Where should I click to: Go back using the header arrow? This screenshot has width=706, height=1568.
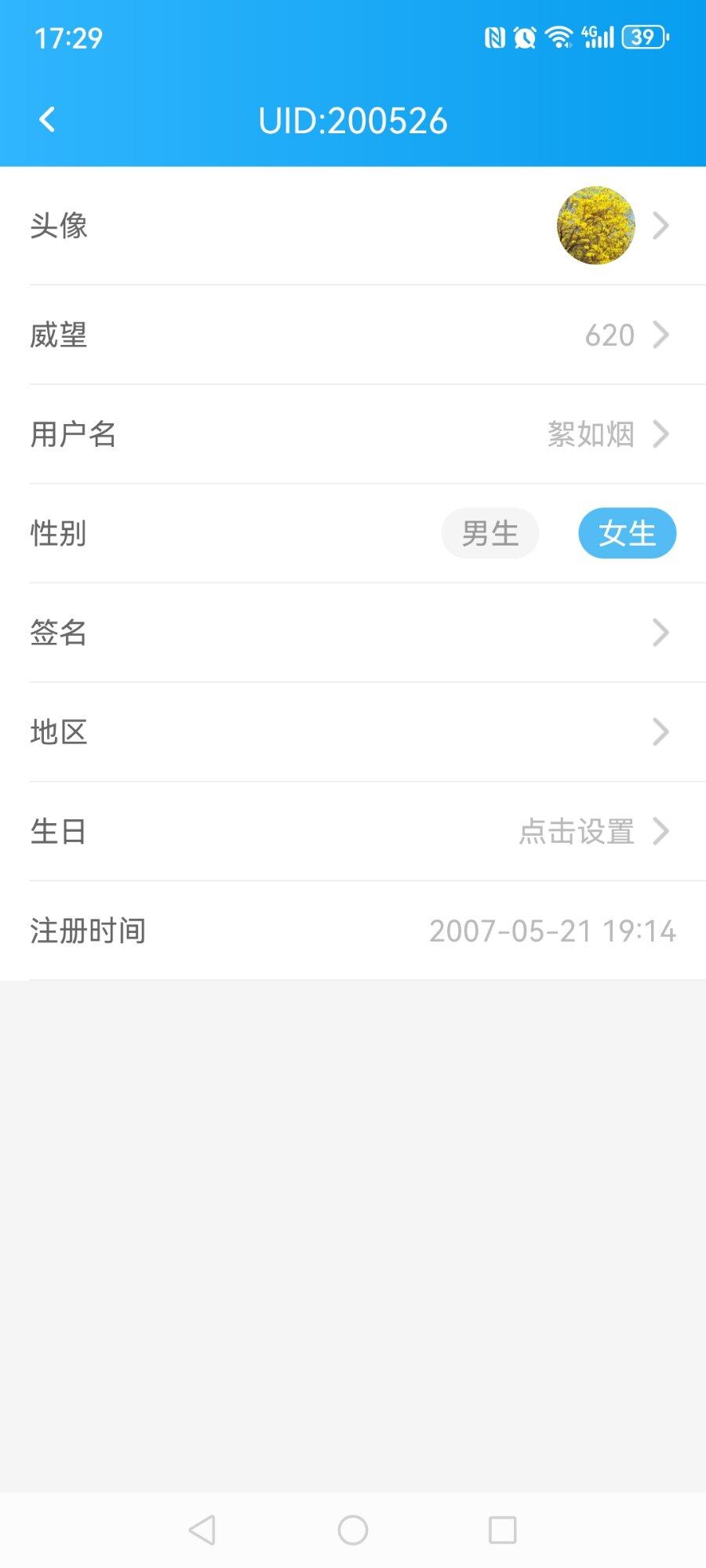click(x=47, y=120)
